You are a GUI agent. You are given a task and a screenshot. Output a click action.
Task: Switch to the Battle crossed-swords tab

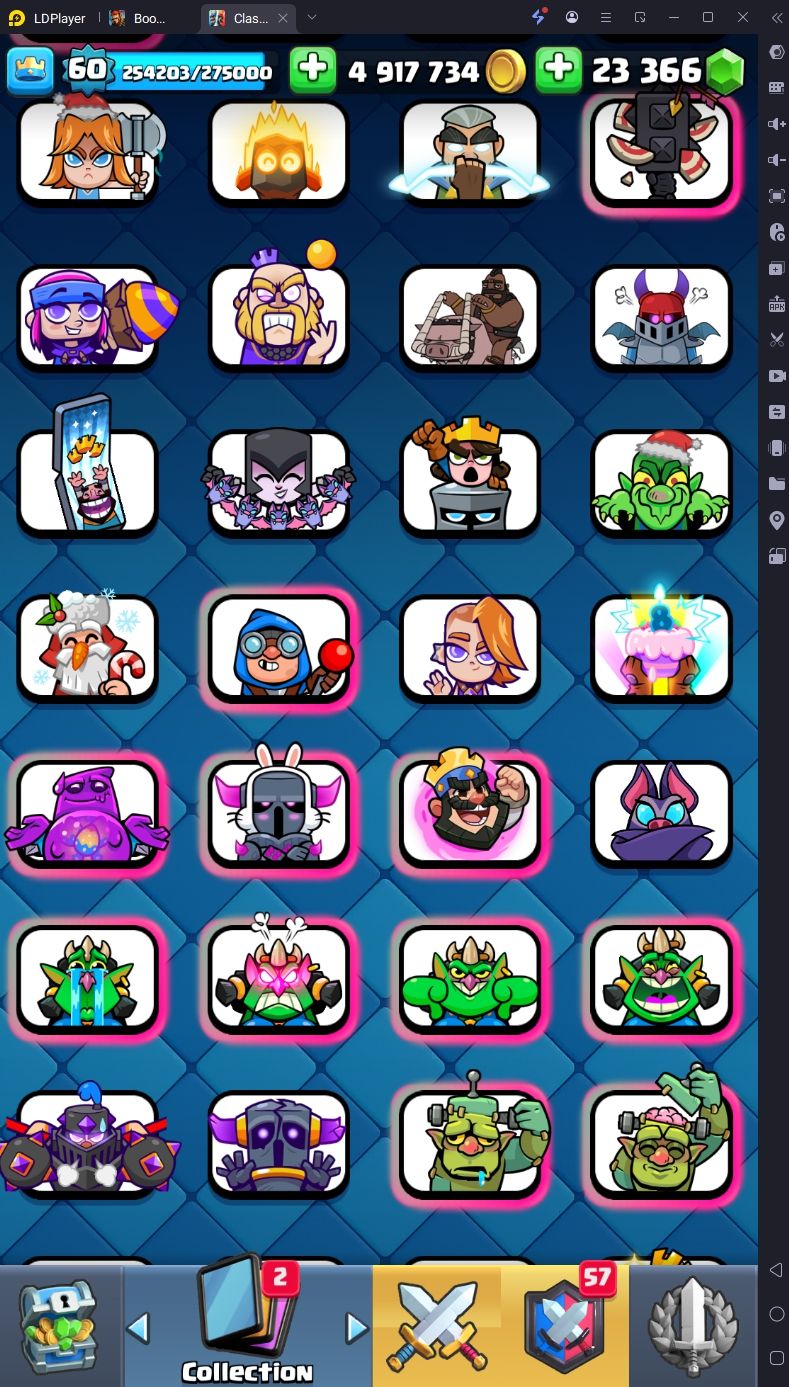tap(436, 1325)
